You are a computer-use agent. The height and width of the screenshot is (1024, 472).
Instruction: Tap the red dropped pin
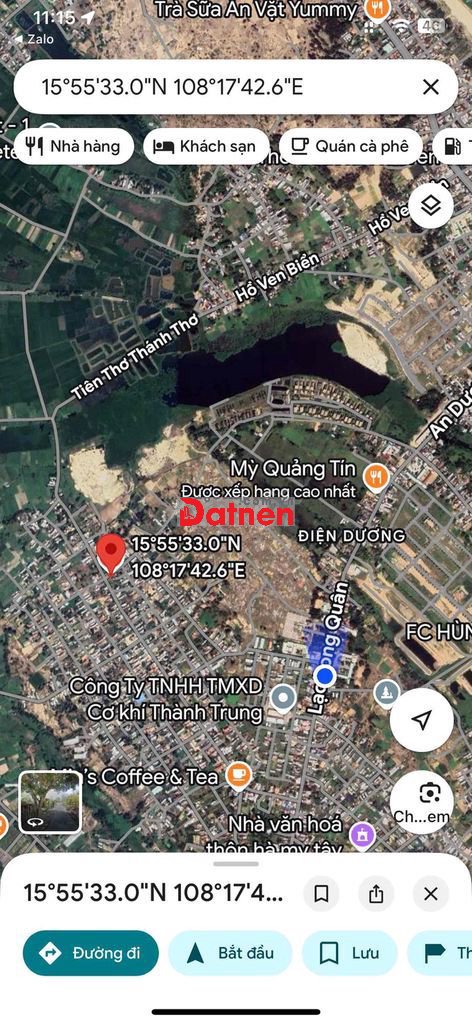click(x=111, y=554)
